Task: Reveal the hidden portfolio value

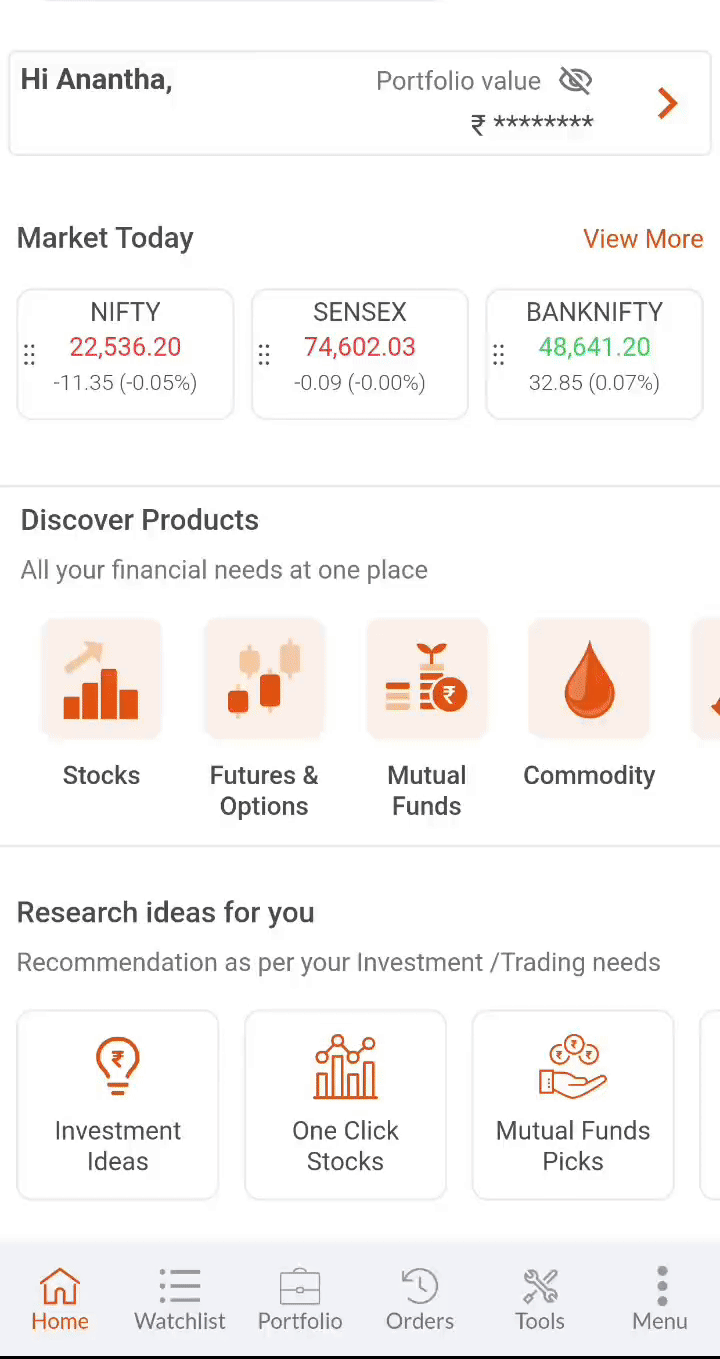Action: pos(575,81)
